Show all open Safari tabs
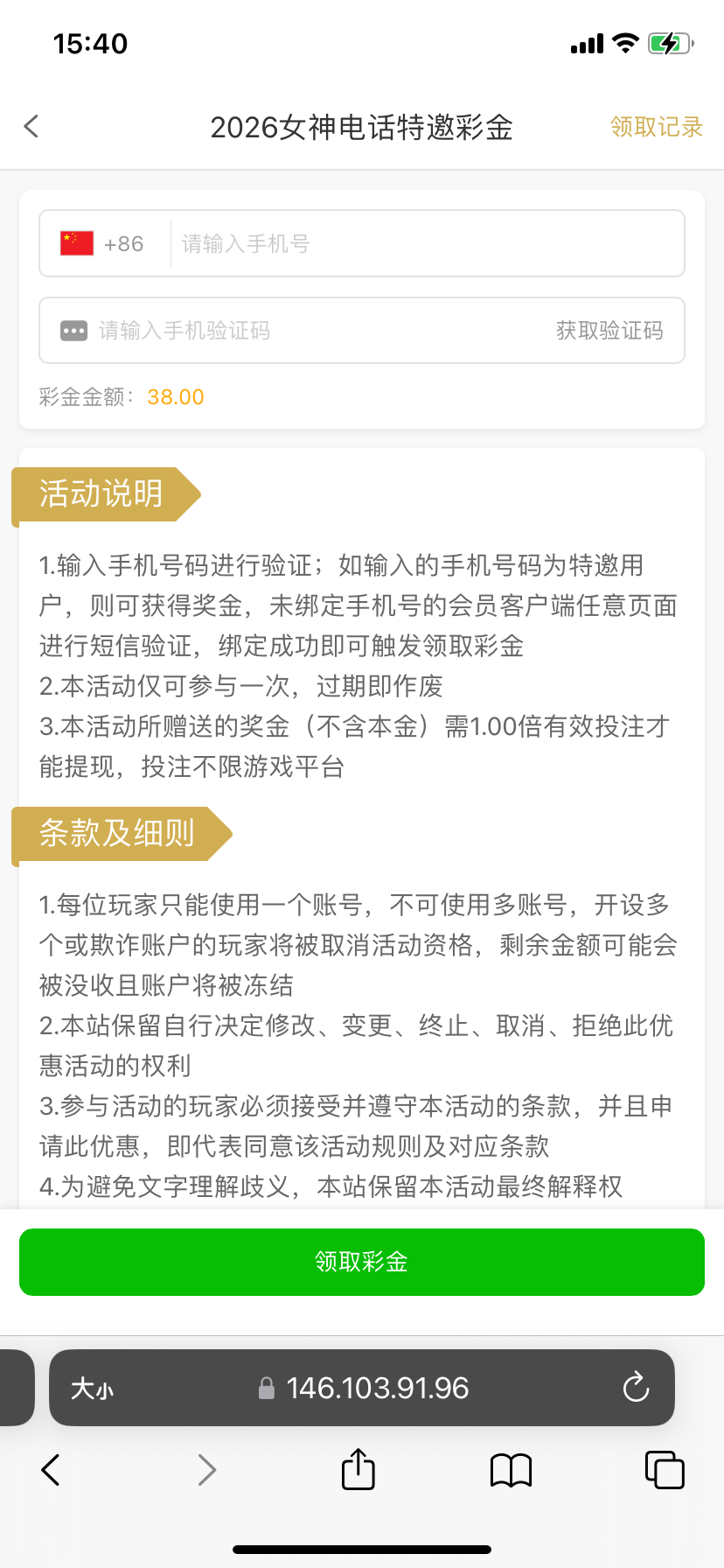This screenshot has height=1568, width=724. pos(664,1470)
